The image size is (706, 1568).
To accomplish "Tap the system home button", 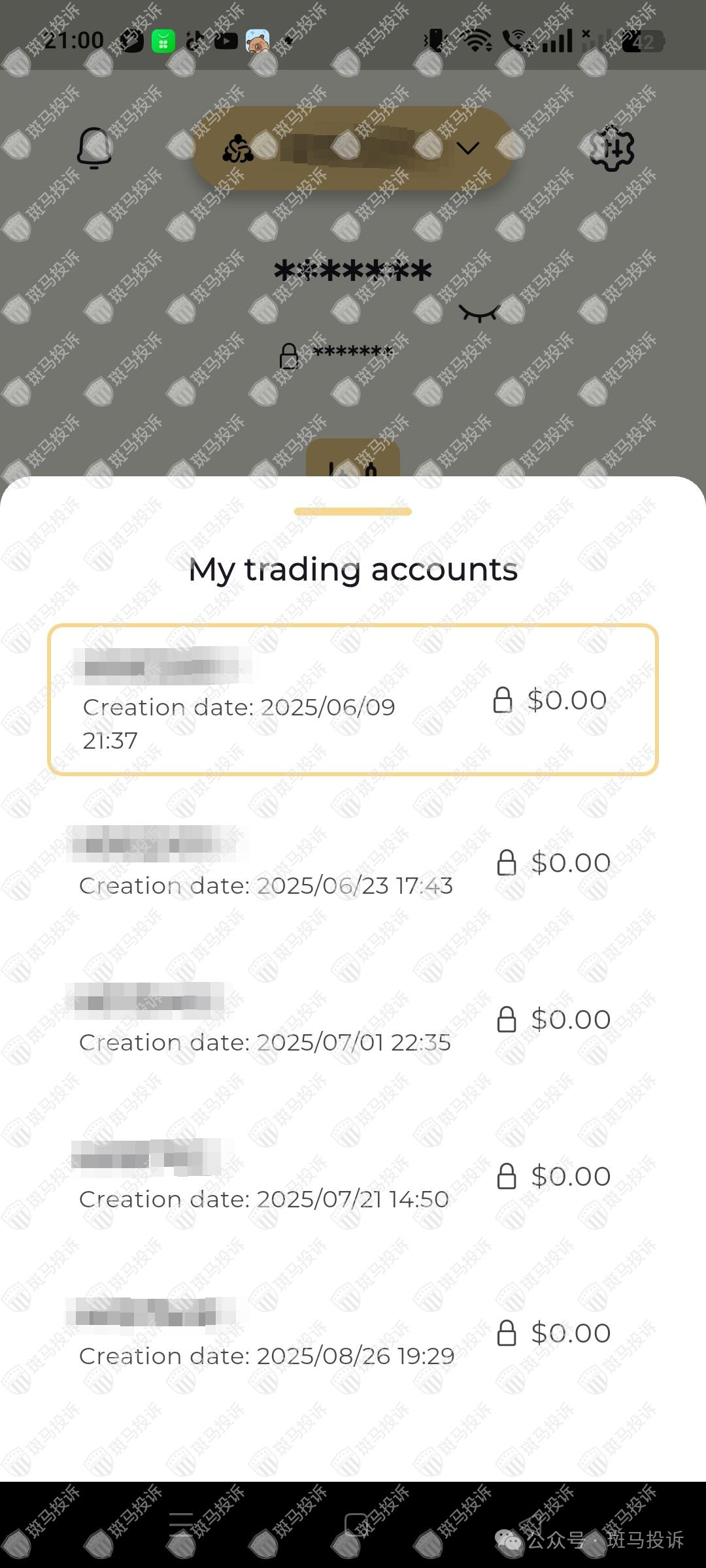I will click(356, 1525).
